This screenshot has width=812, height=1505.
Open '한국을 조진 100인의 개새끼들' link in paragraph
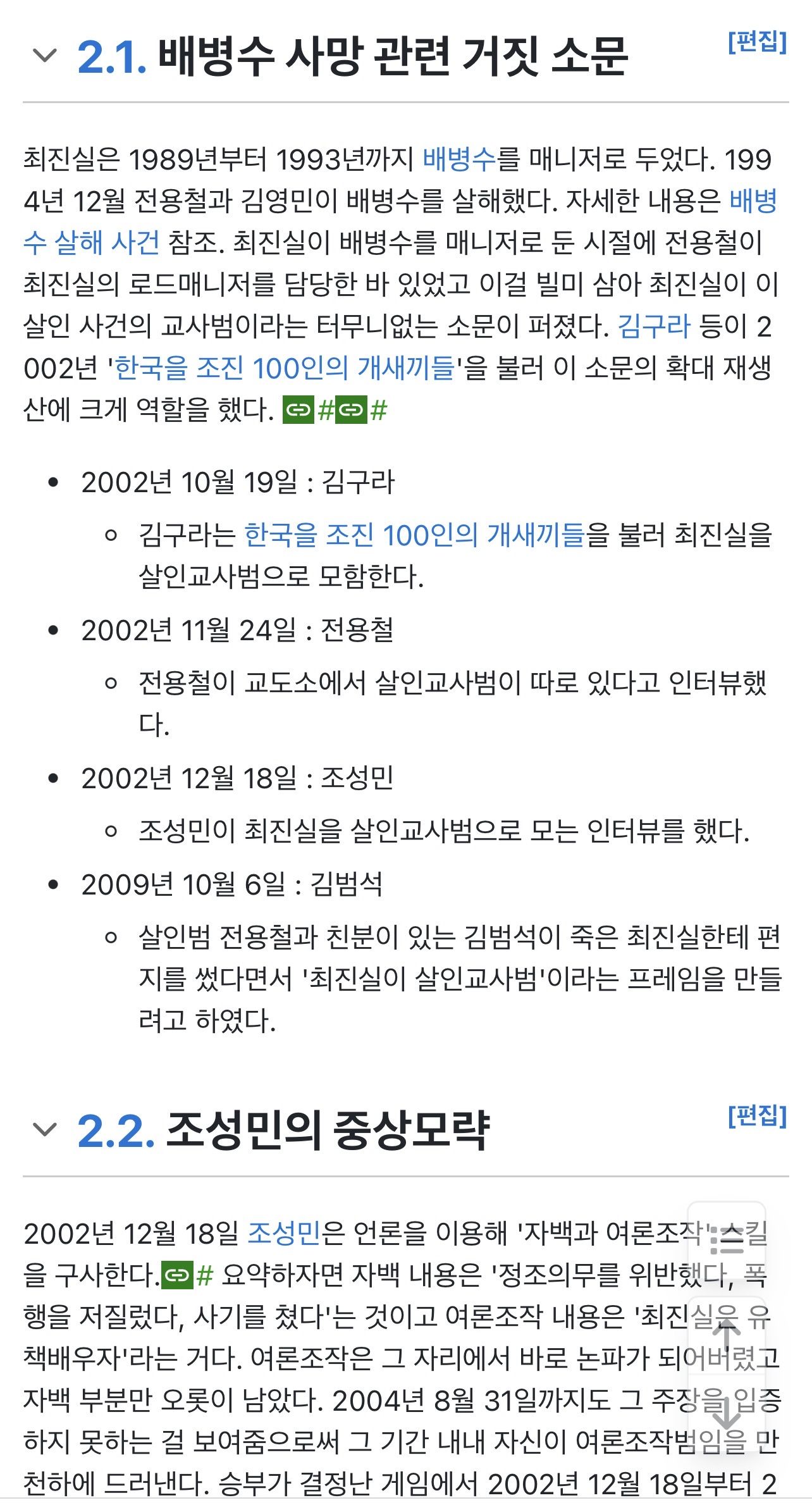coord(285,368)
